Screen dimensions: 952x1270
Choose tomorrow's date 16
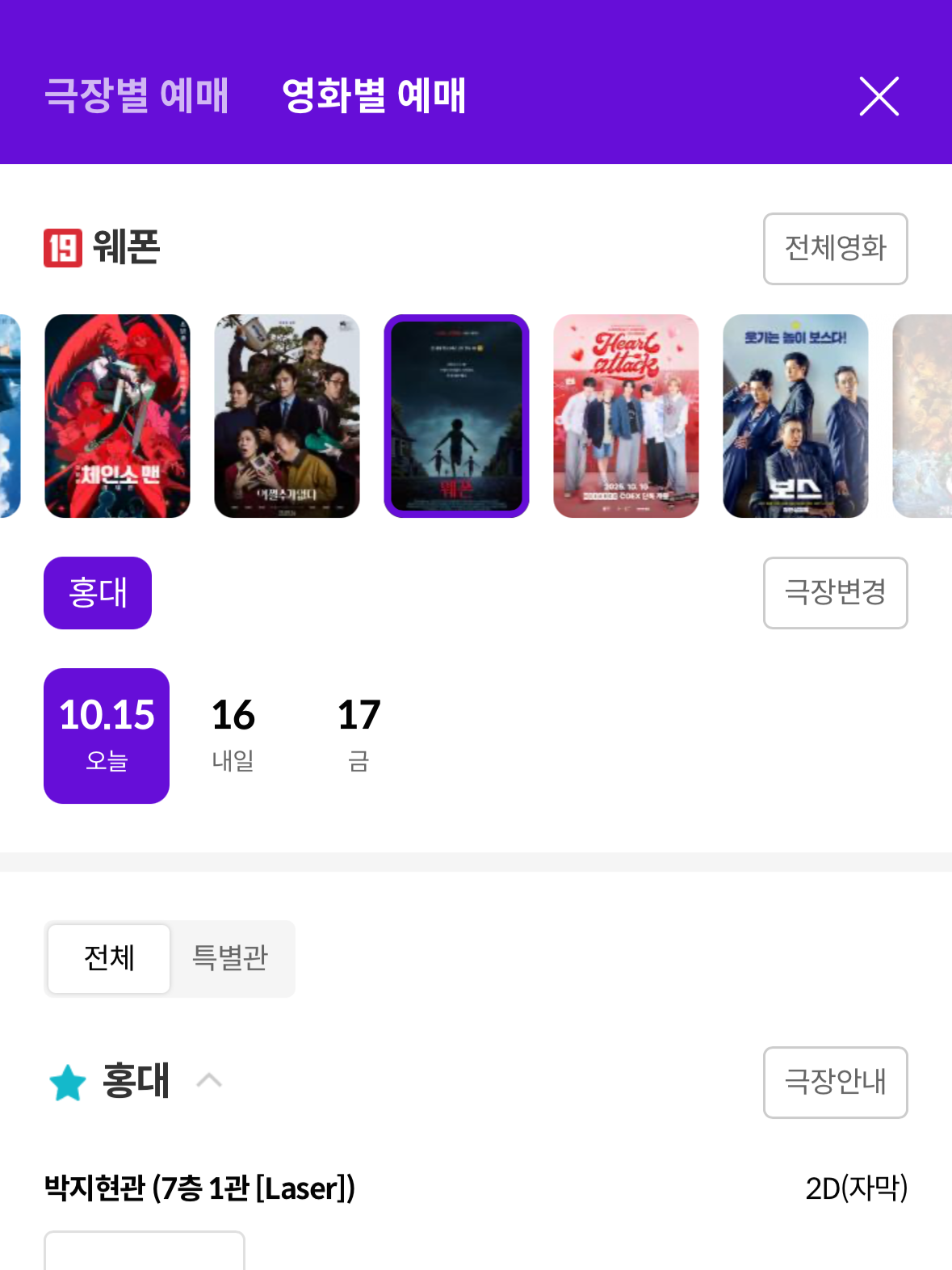tap(233, 735)
